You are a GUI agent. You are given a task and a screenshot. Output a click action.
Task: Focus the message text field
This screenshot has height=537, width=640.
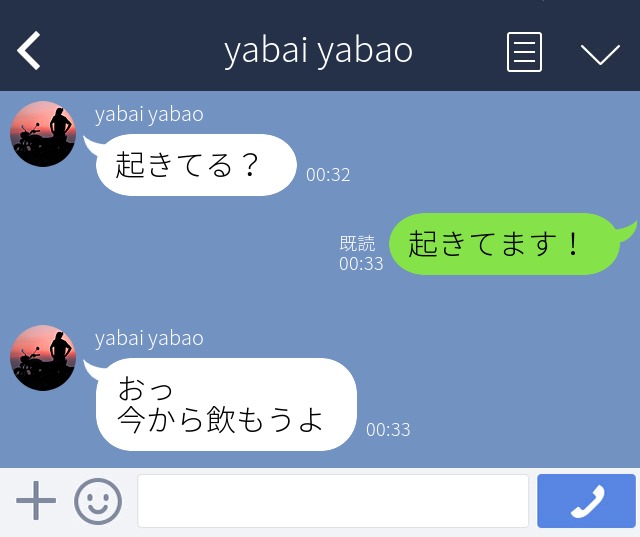click(x=332, y=501)
